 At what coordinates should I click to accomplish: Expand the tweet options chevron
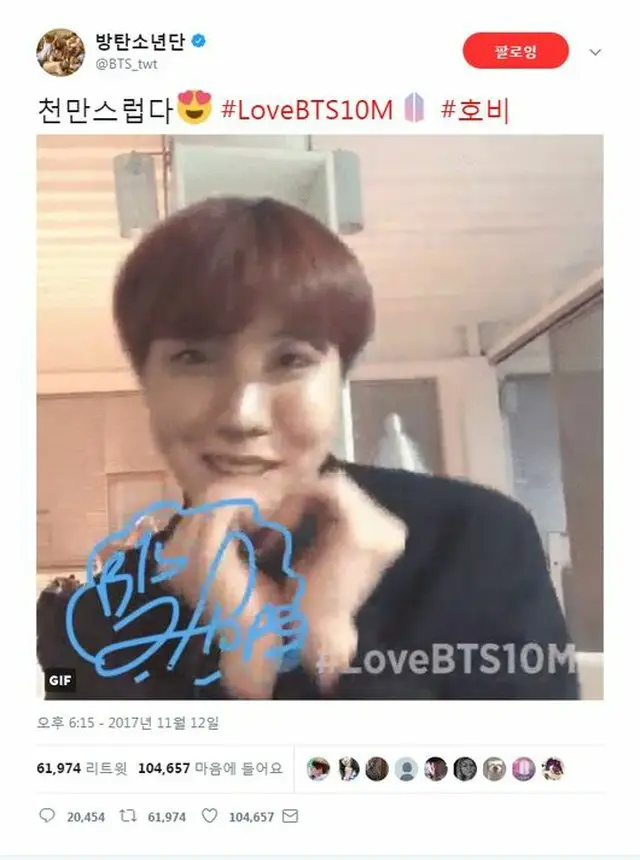[x=596, y=51]
